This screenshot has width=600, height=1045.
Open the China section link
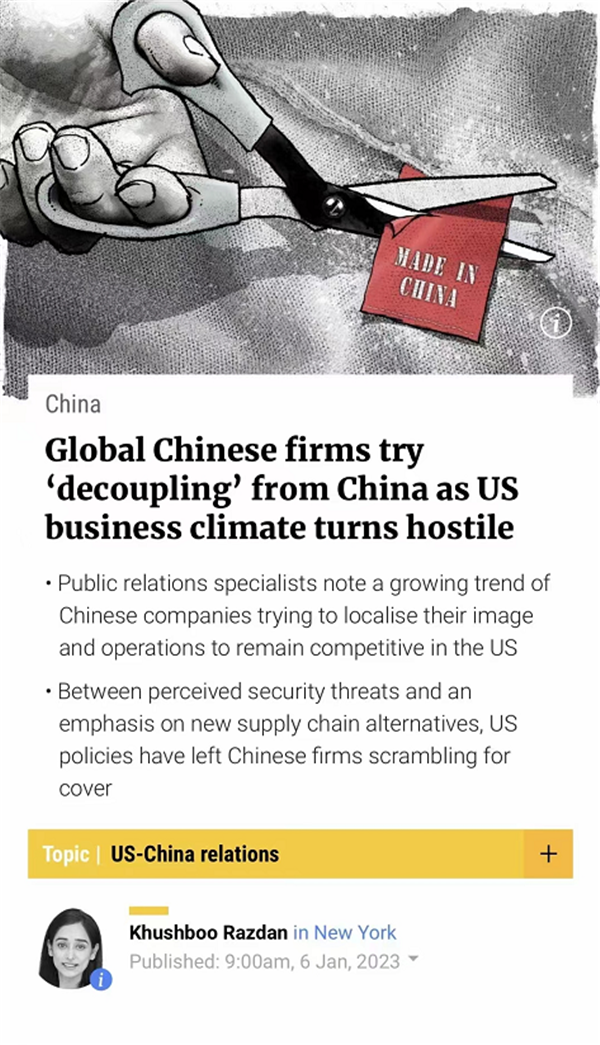click(73, 404)
